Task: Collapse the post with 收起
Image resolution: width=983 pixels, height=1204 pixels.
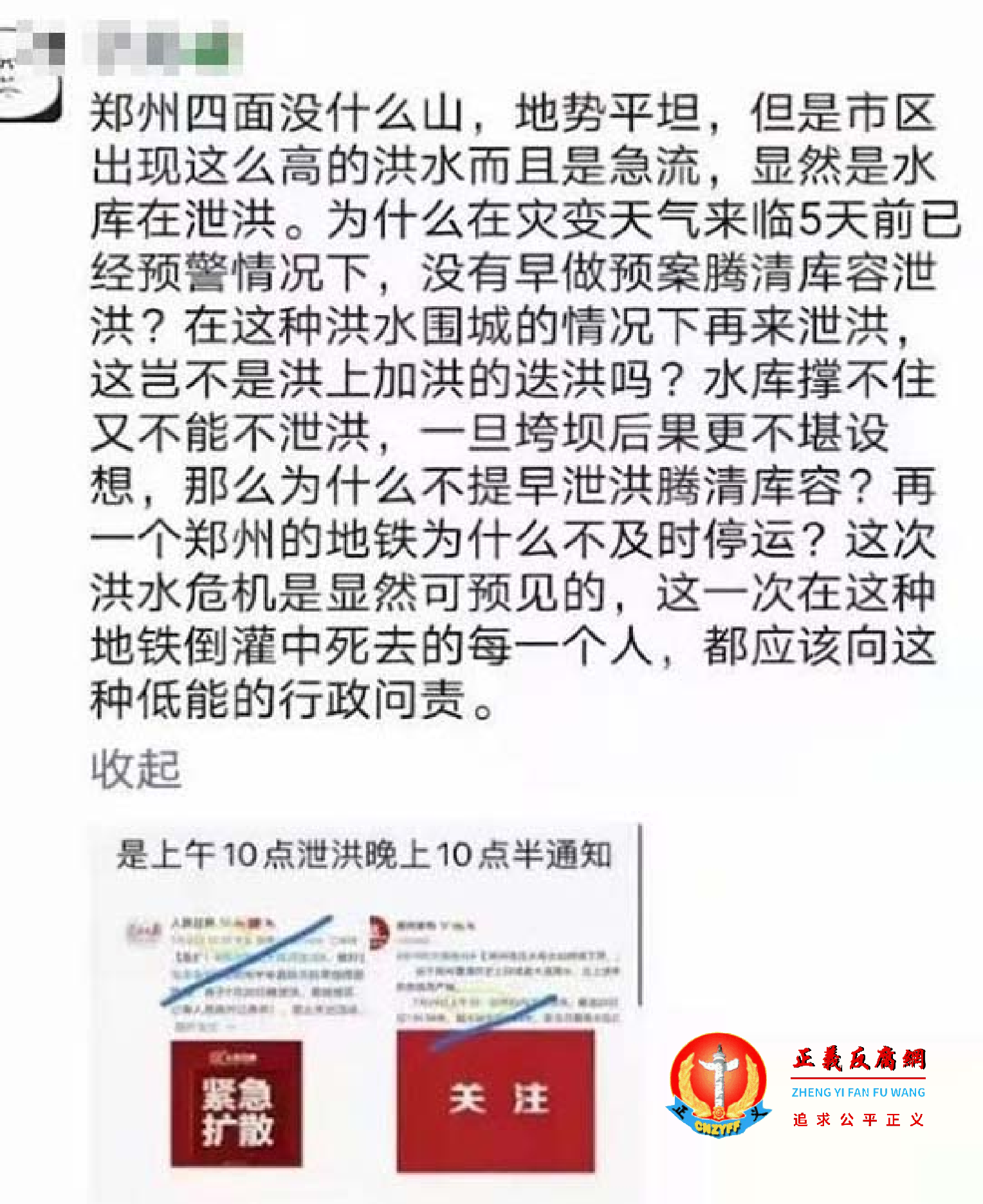Action: point(136,769)
